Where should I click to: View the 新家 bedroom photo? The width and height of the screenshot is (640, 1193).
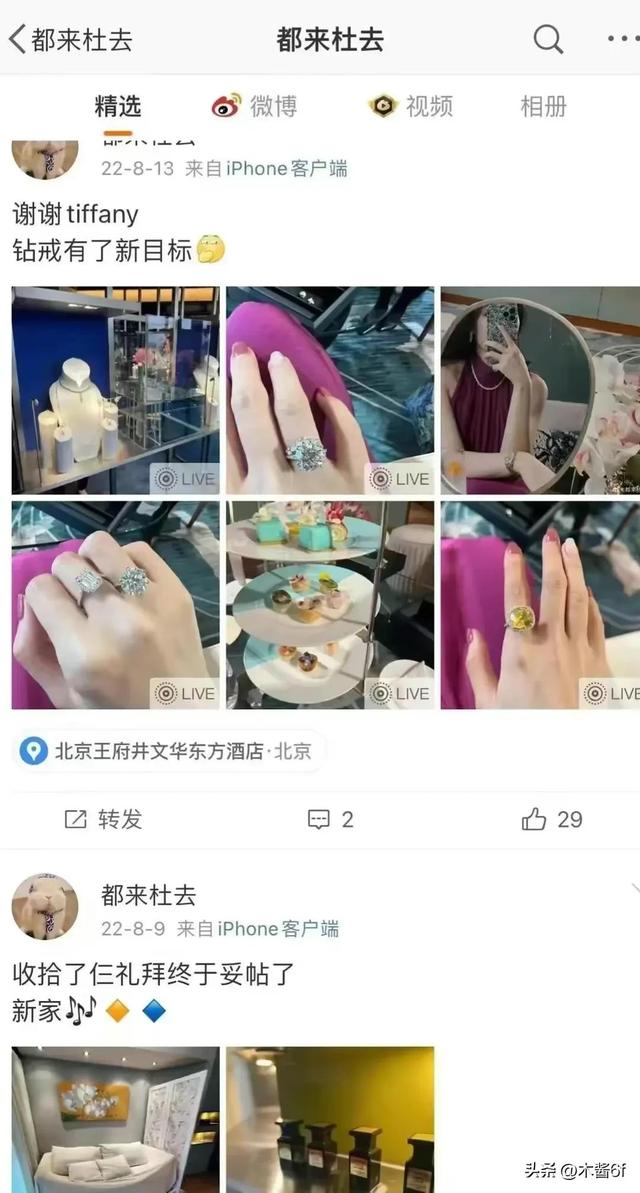116,1119
